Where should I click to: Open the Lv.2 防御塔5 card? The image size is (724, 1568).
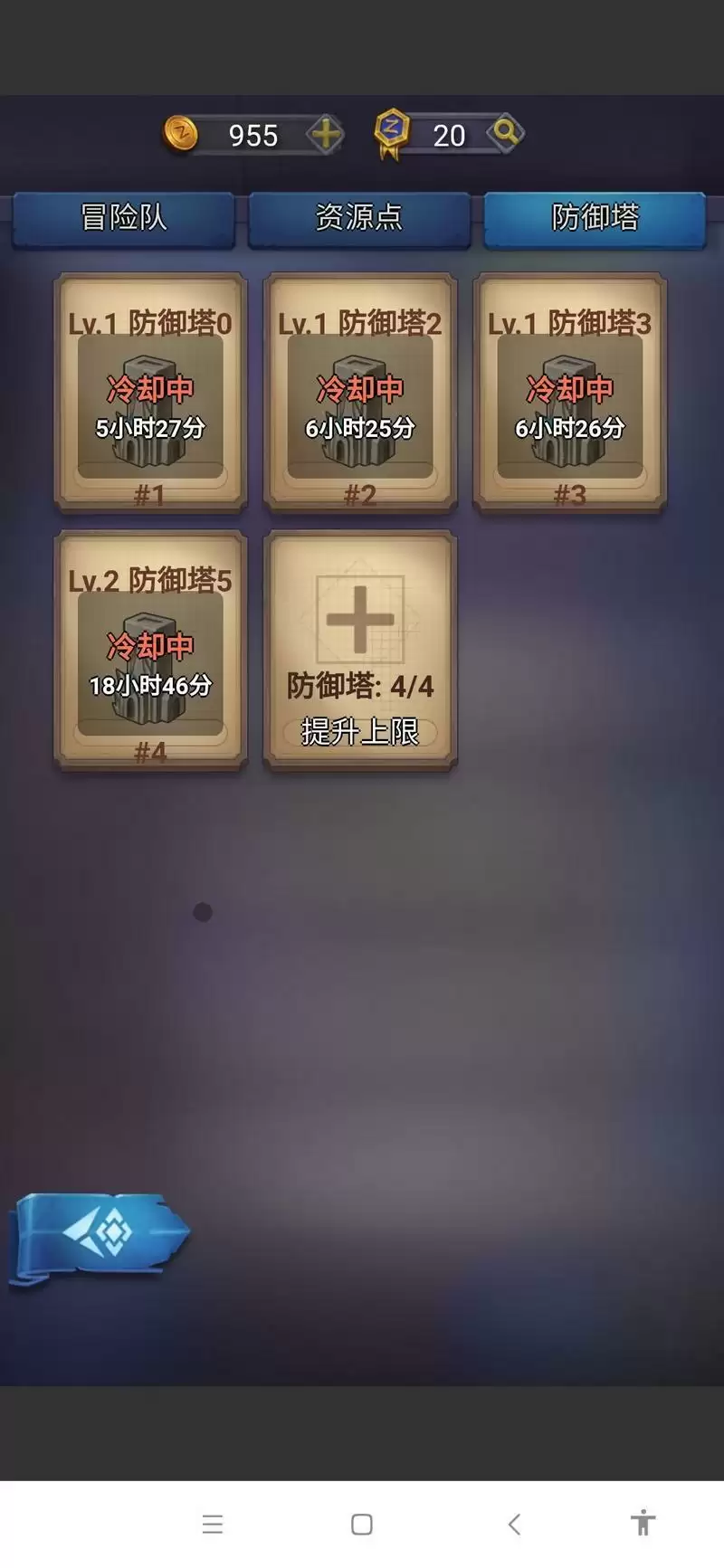(150, 651)
